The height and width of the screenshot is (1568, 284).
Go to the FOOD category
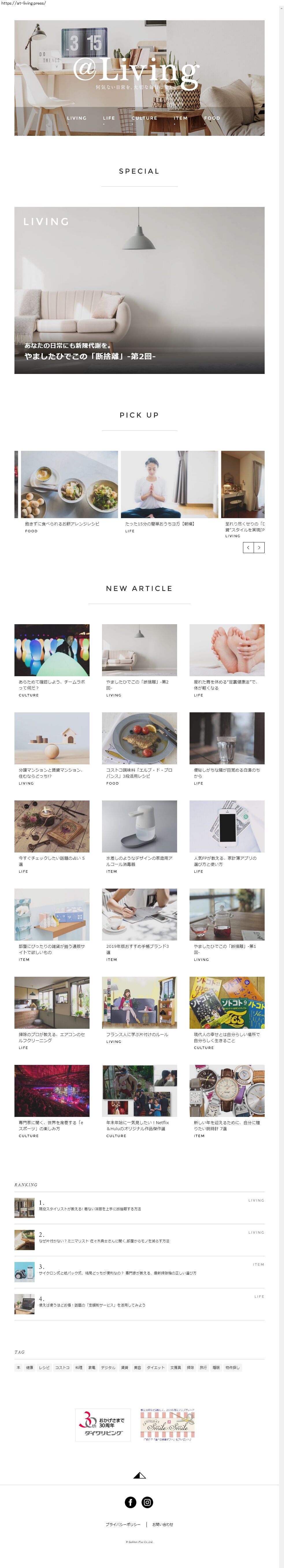(212, 118)
